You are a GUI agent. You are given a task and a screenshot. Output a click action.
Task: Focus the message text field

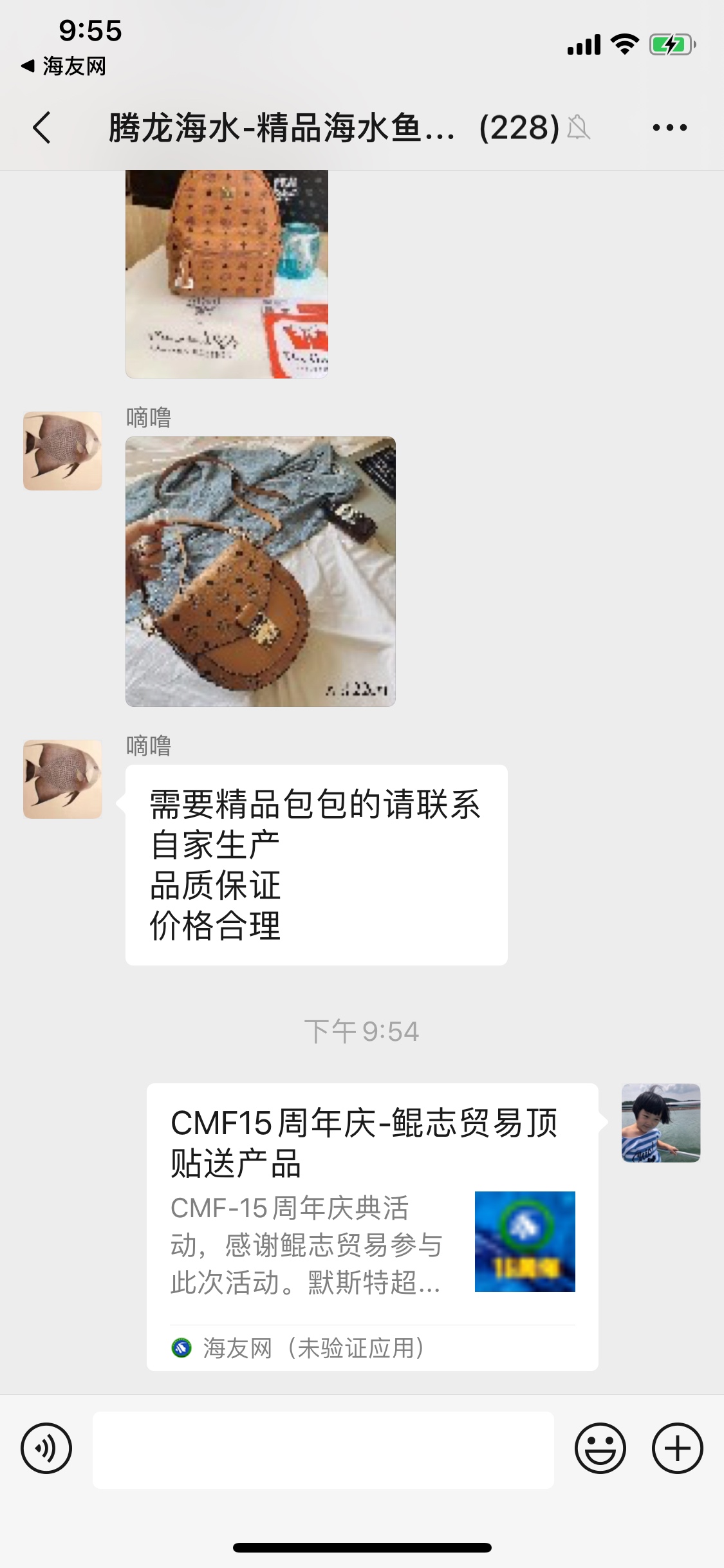click(x=323, y=1450)
